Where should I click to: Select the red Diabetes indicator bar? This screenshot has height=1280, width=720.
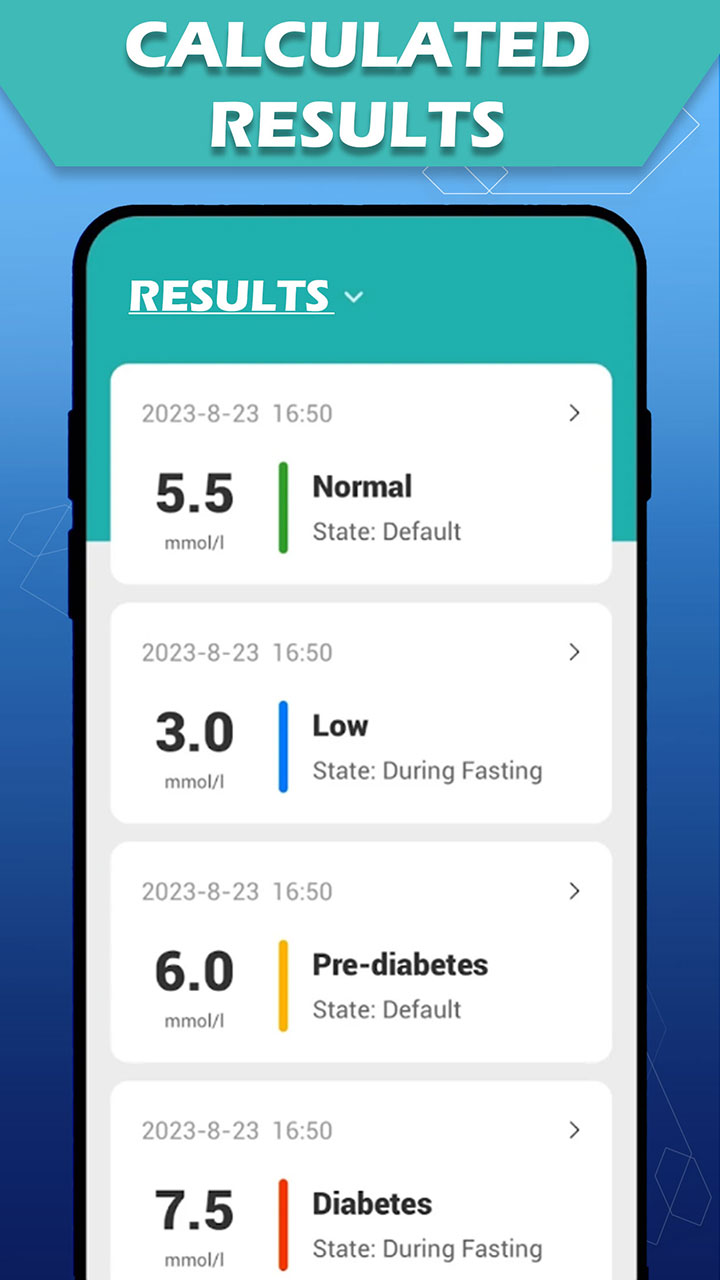(282, 1223)
